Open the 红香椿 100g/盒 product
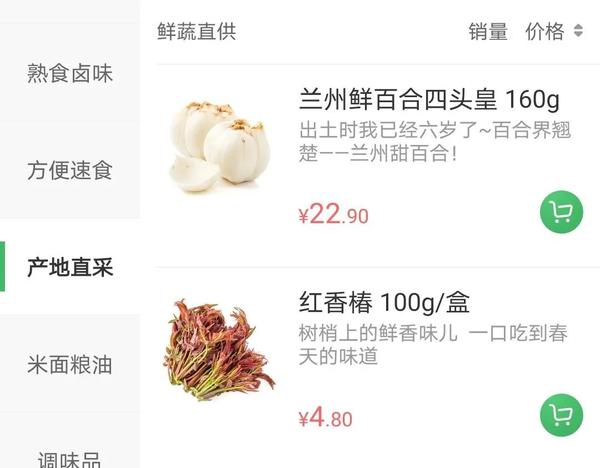The height and width of the screenshot is (468, 600). [x=384, y=303]
